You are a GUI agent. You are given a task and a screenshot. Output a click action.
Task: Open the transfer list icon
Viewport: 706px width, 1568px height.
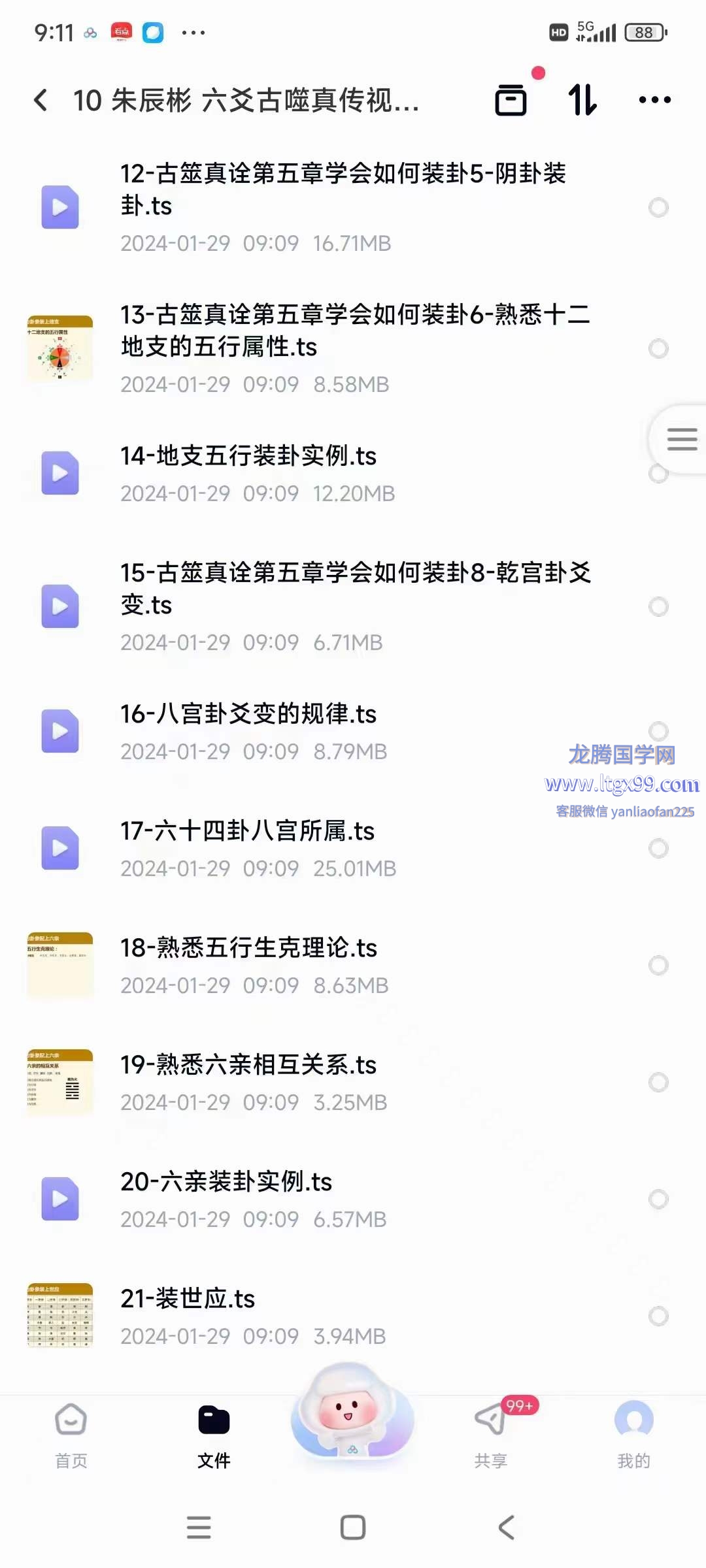tap(511, 100)
